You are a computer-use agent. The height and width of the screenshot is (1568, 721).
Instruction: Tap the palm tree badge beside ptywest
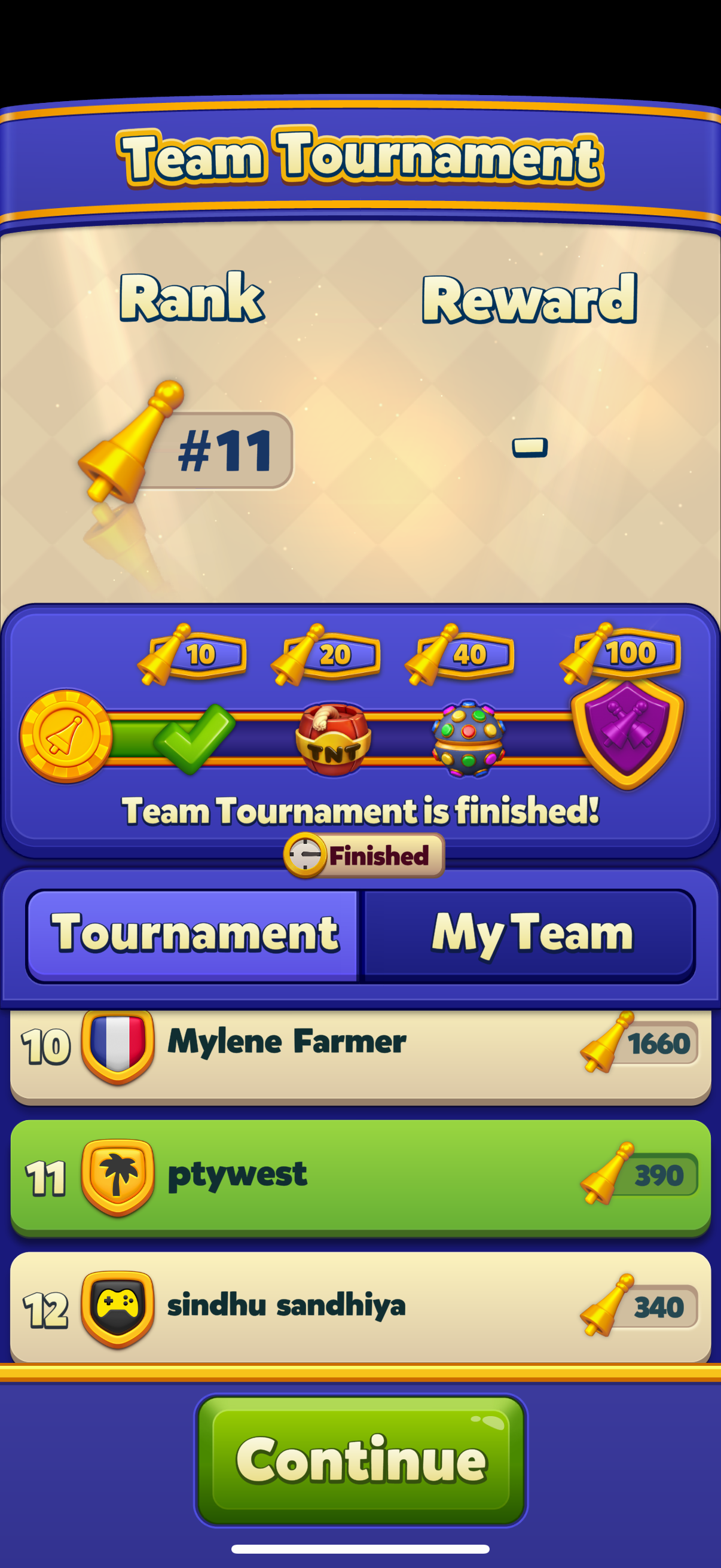point(117,1174)
